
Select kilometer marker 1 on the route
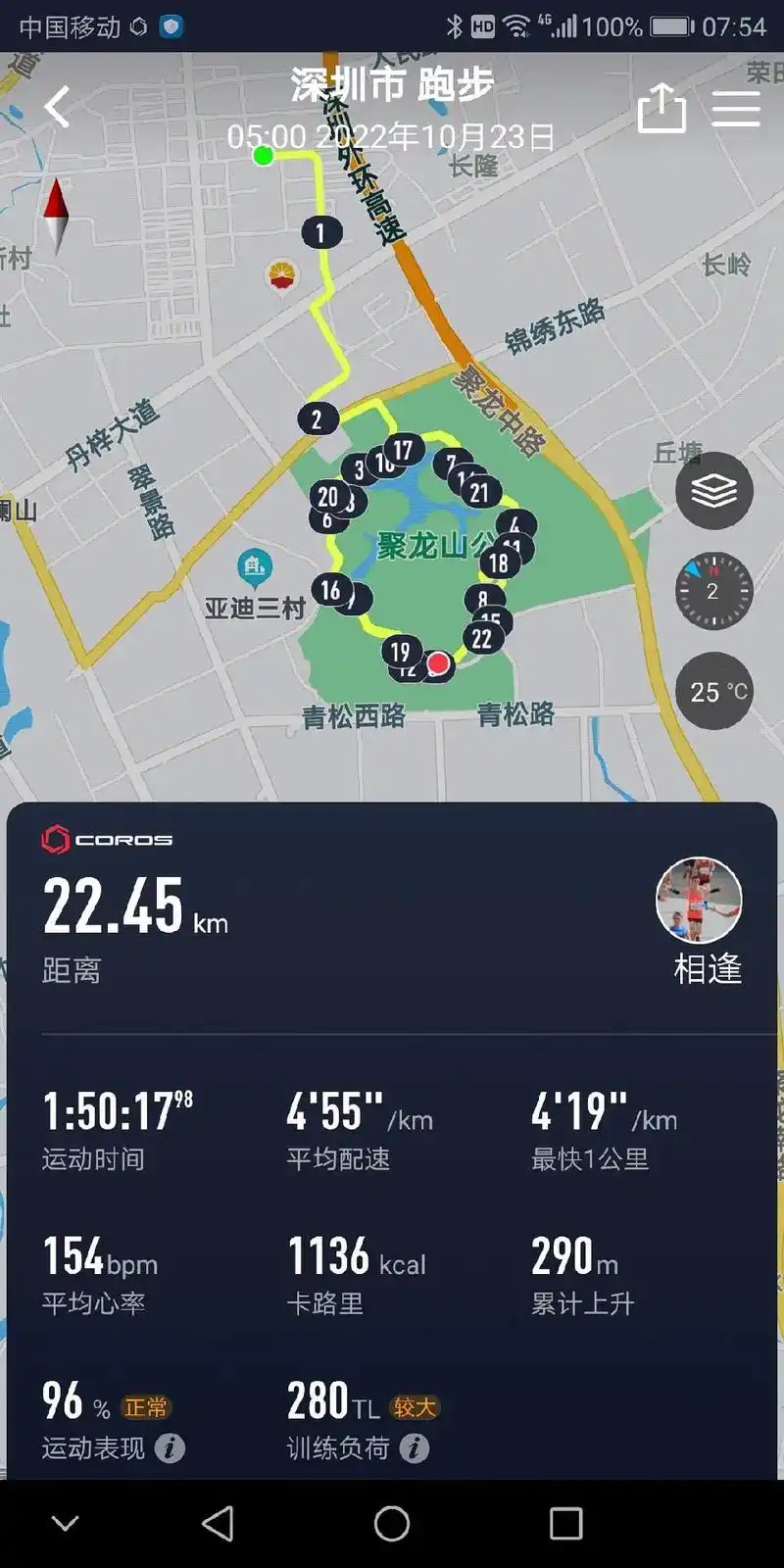tap(319, 232)
